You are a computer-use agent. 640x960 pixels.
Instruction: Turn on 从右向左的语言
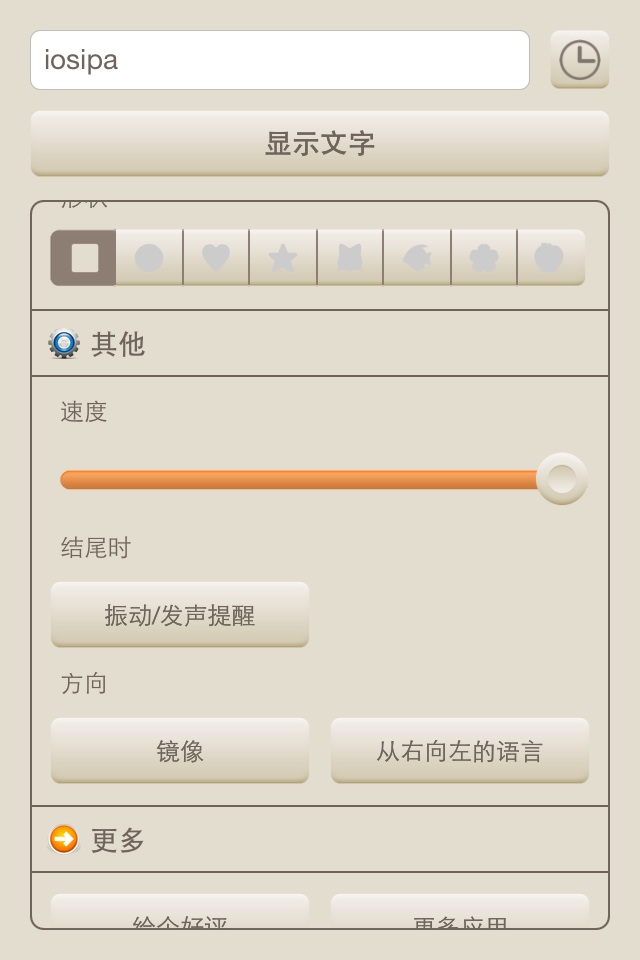click(x=460, y=751)
